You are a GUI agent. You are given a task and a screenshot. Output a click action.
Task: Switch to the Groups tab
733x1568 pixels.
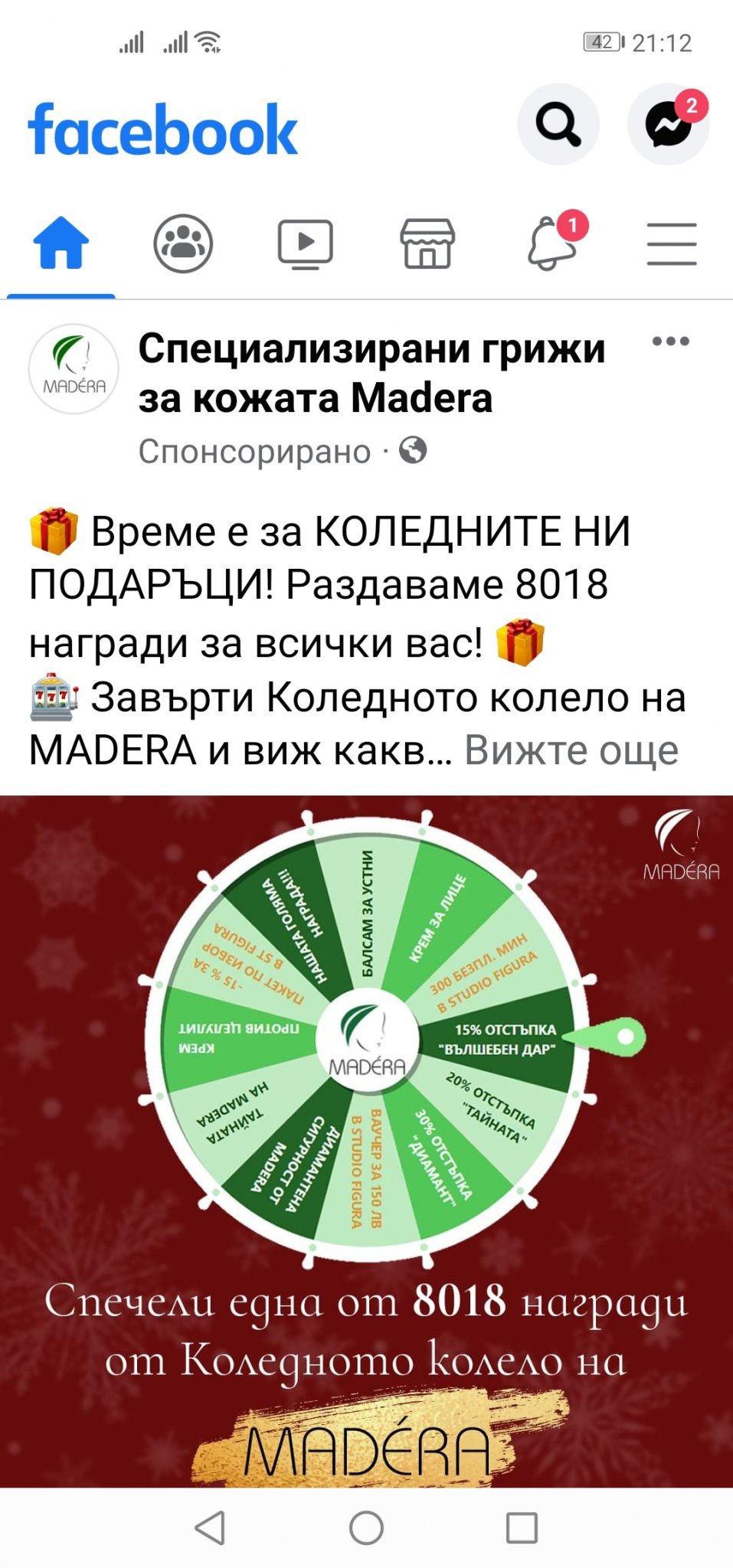[183, 244]
